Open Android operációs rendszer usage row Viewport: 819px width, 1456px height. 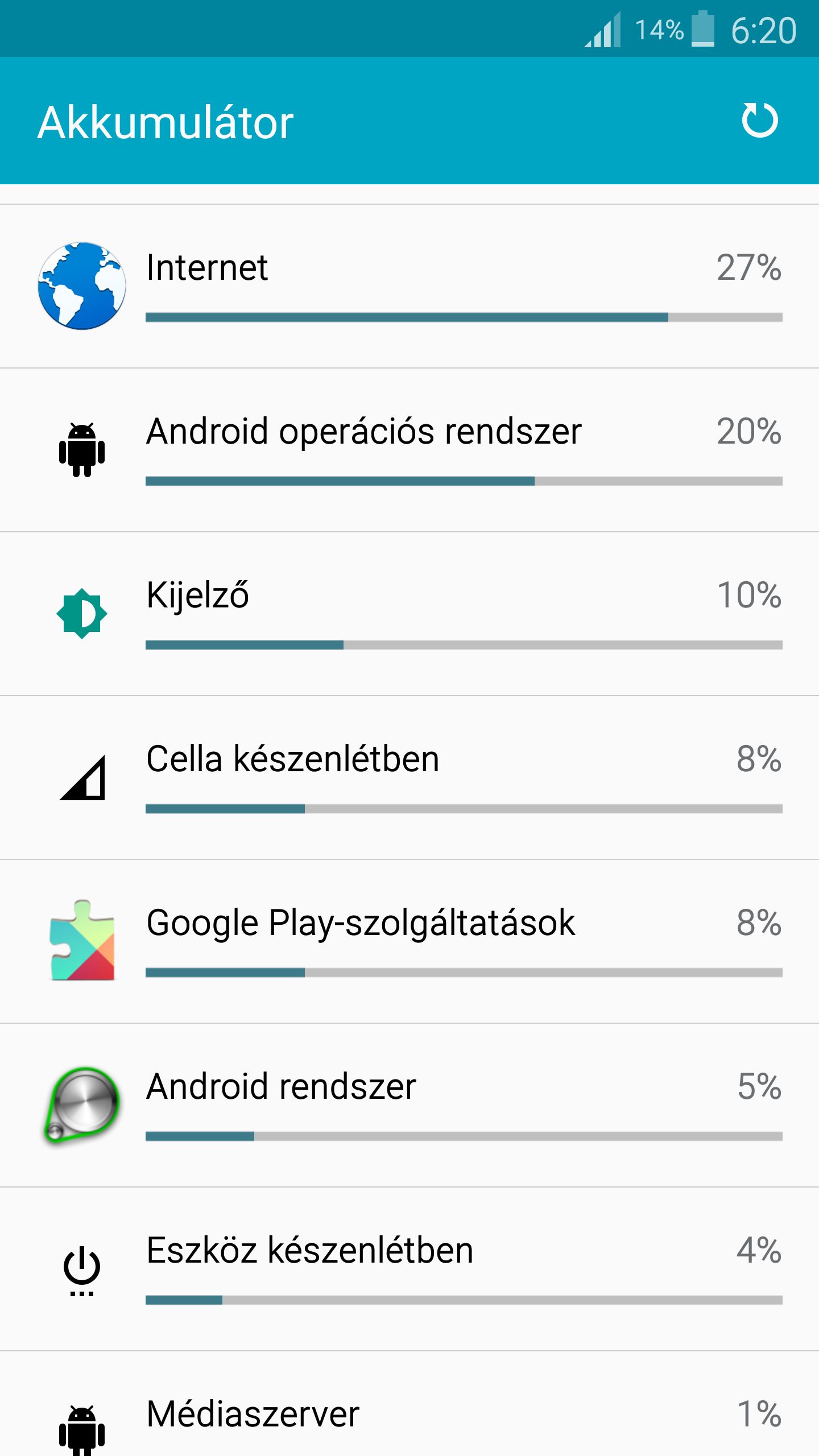409,450
